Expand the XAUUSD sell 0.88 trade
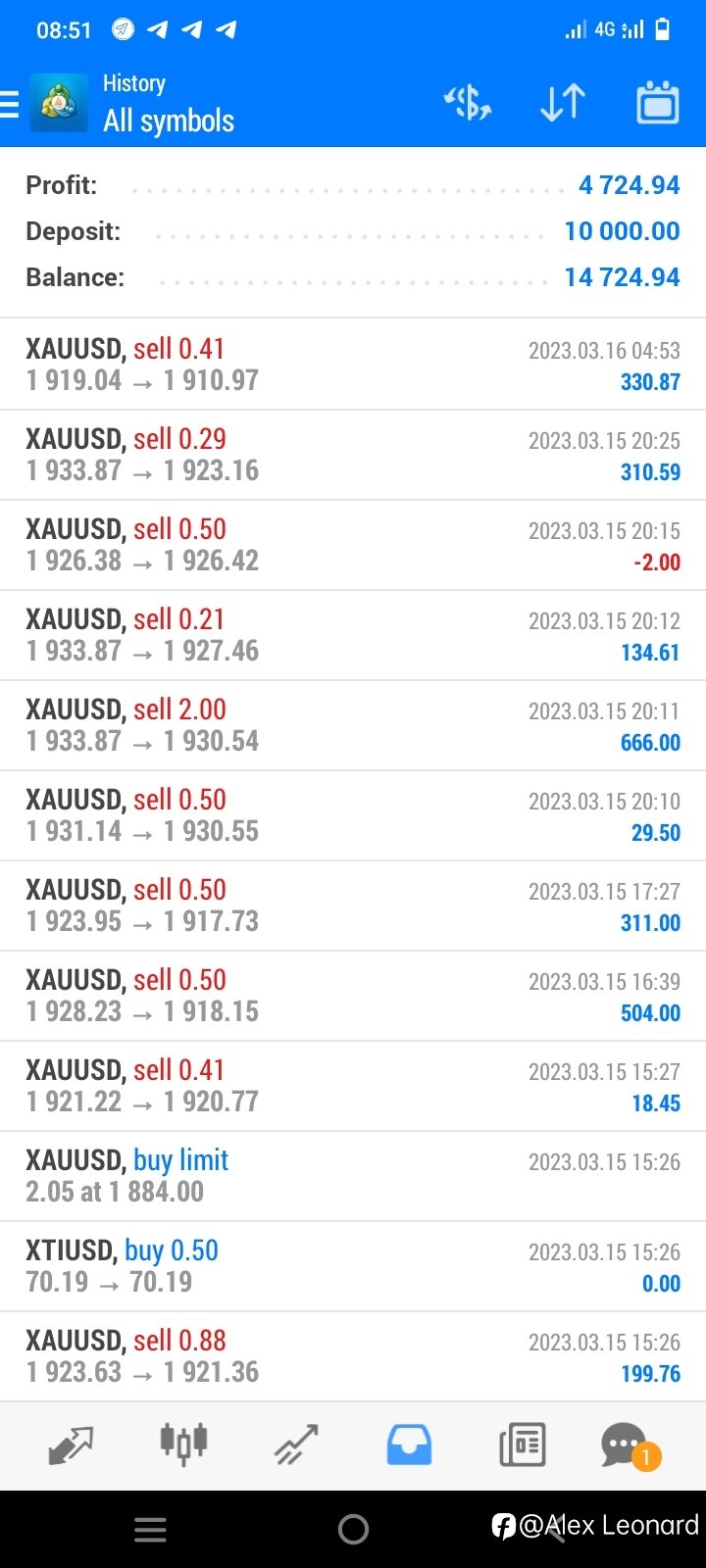 pos(353,1356)
